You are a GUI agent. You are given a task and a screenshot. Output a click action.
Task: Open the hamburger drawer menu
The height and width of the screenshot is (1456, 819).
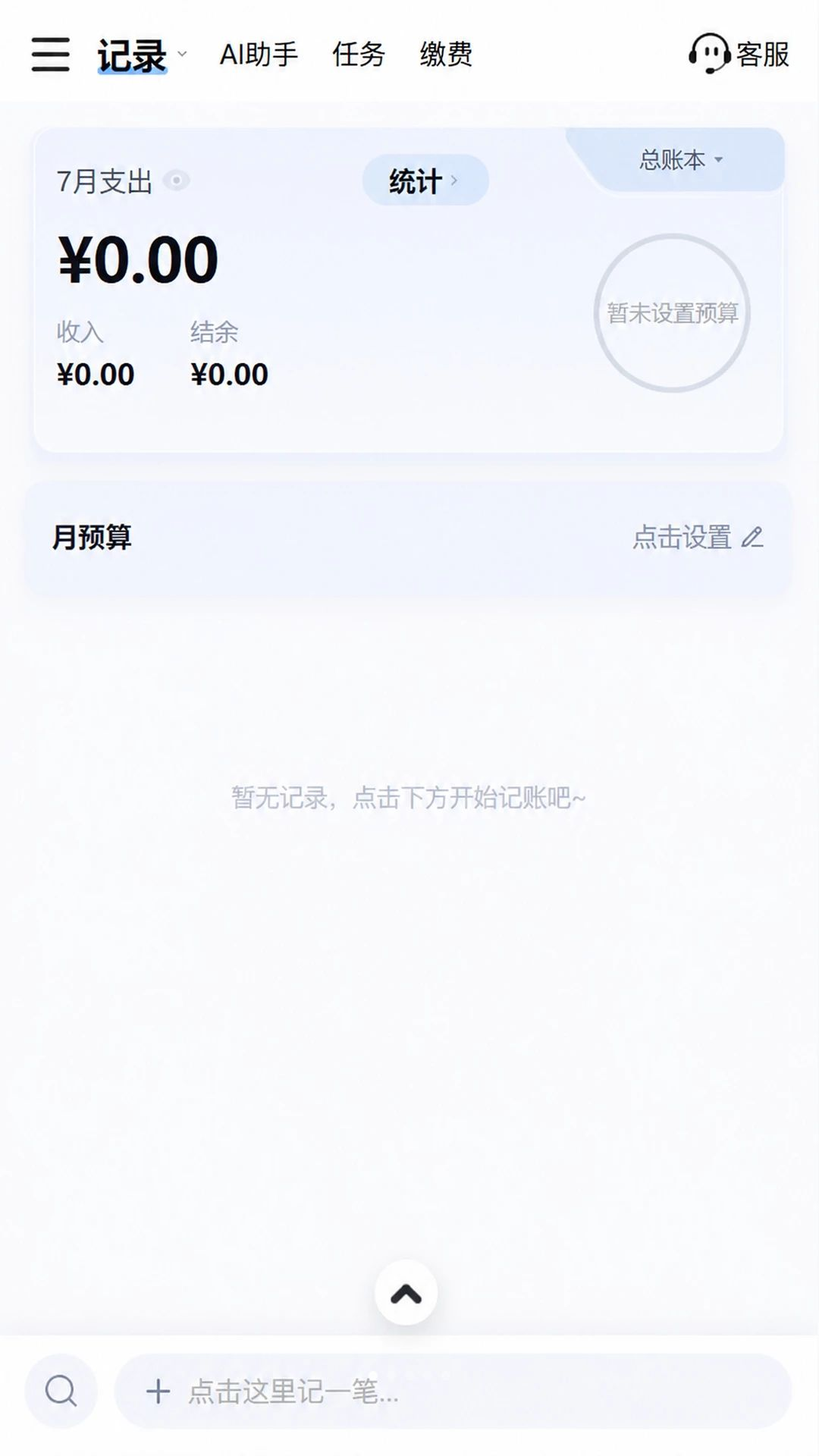(50, 55)
